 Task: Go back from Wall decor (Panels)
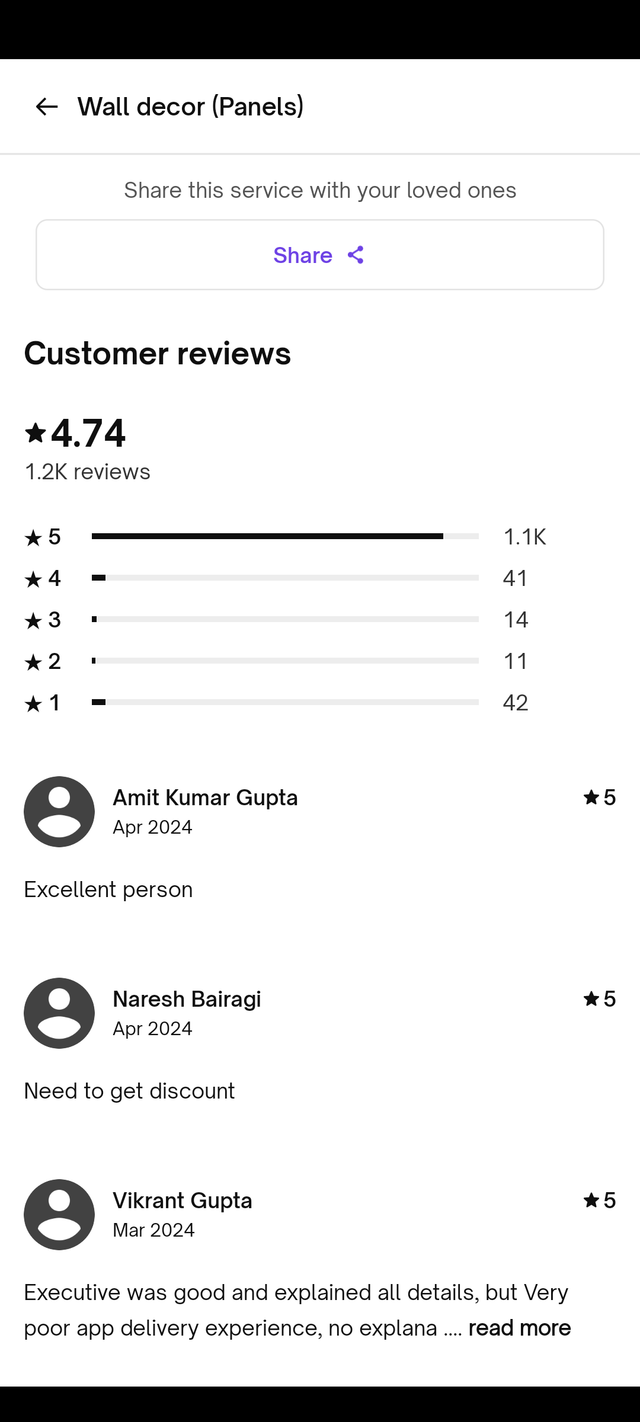pos(46,107)
